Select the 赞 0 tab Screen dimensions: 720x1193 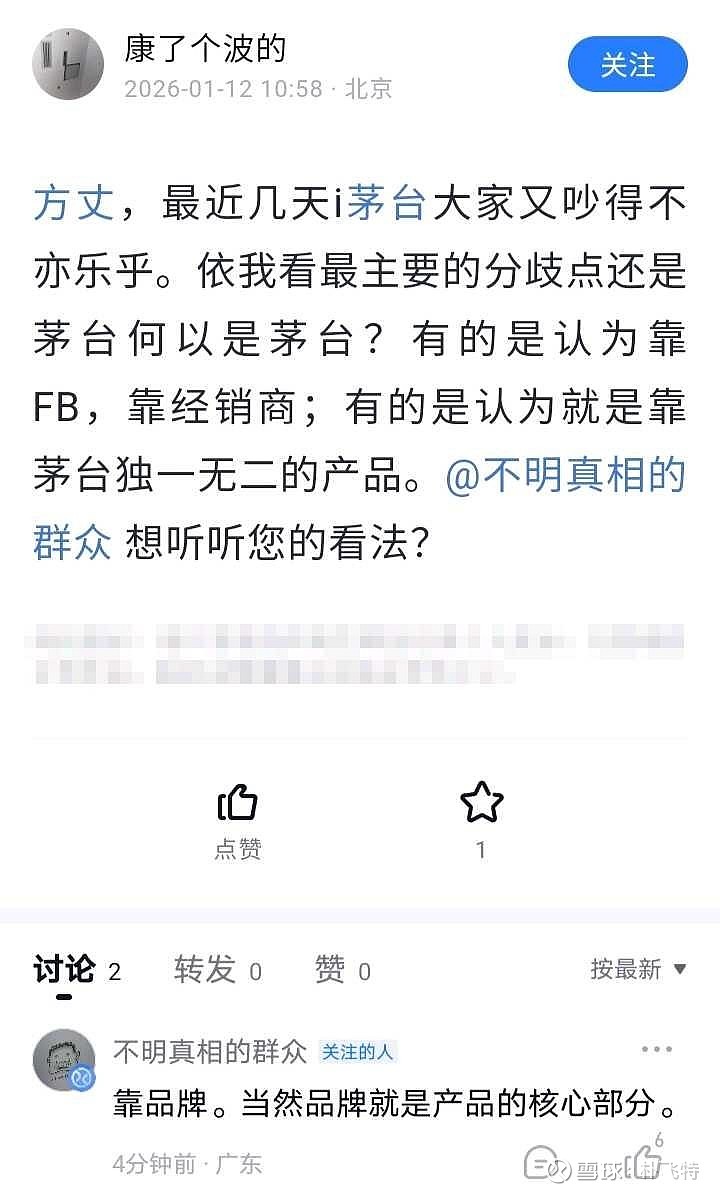[341, 970]
